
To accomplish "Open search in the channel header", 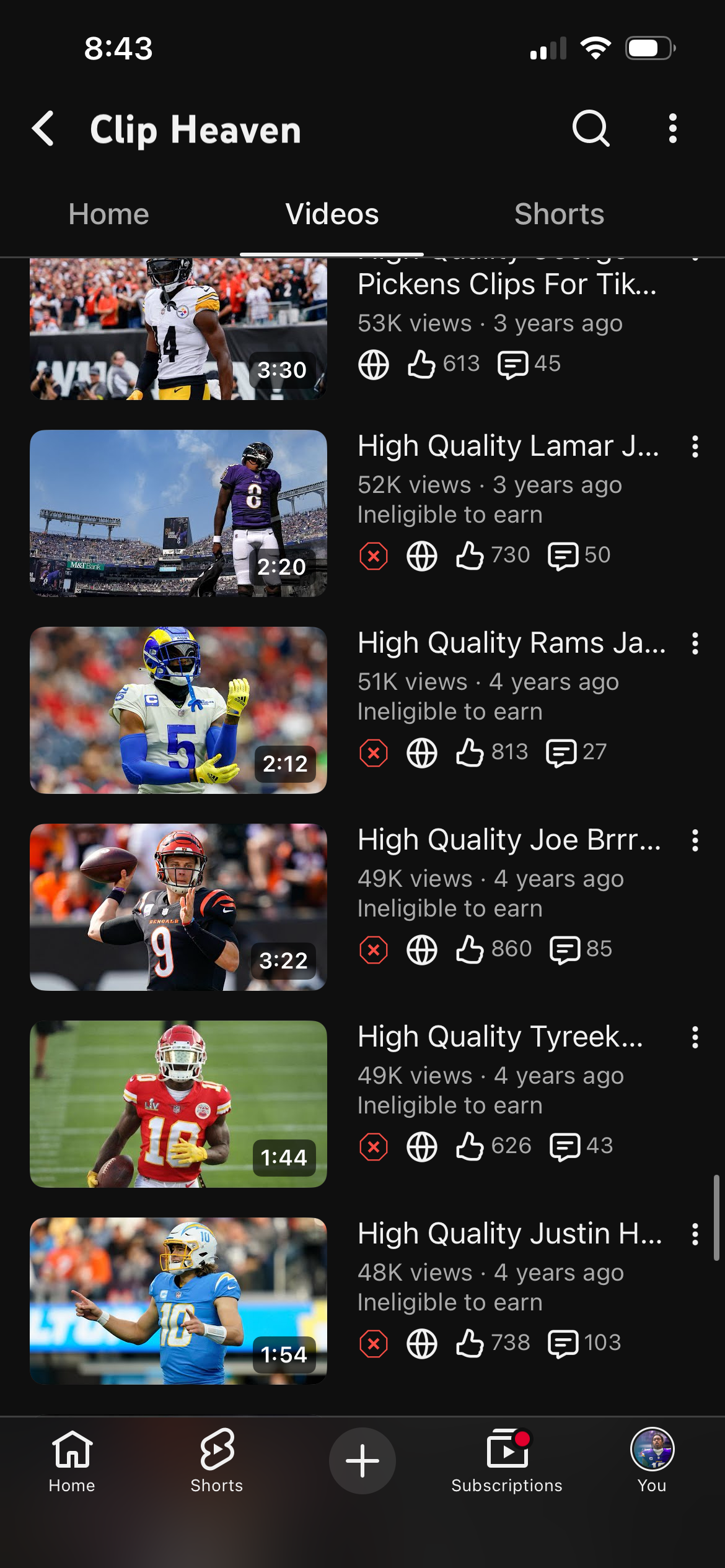I will click(x=591, y=129).
